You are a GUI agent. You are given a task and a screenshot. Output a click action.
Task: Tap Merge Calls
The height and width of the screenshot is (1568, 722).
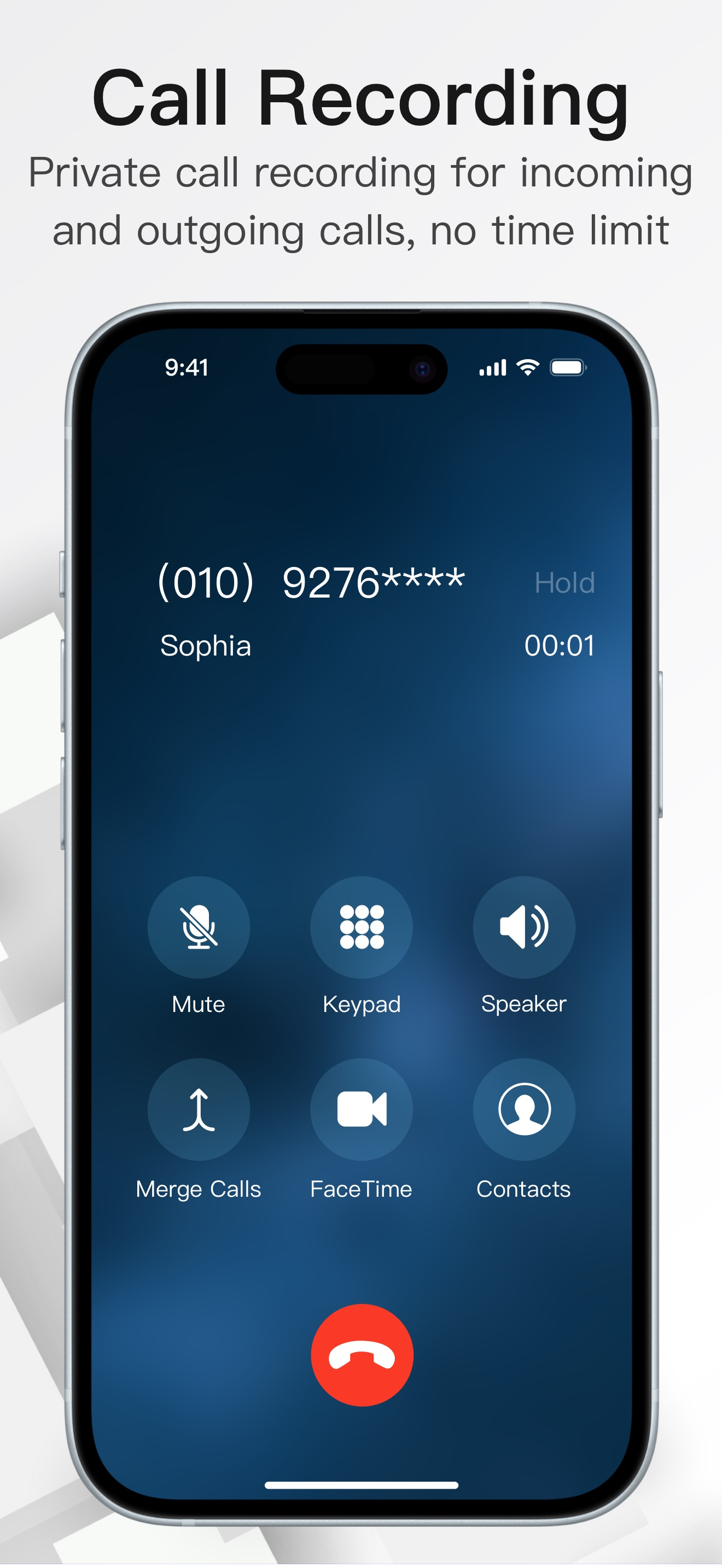coord(199,1110)
